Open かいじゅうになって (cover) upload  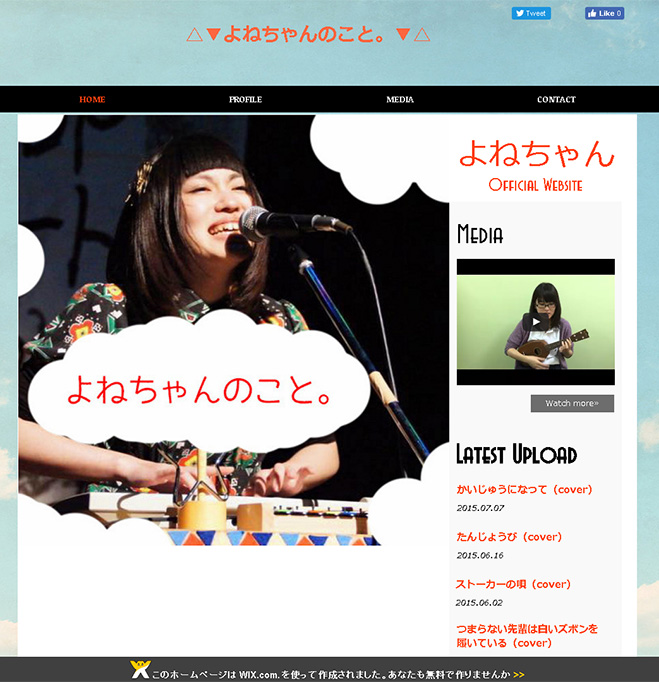(x=510, y=490)
